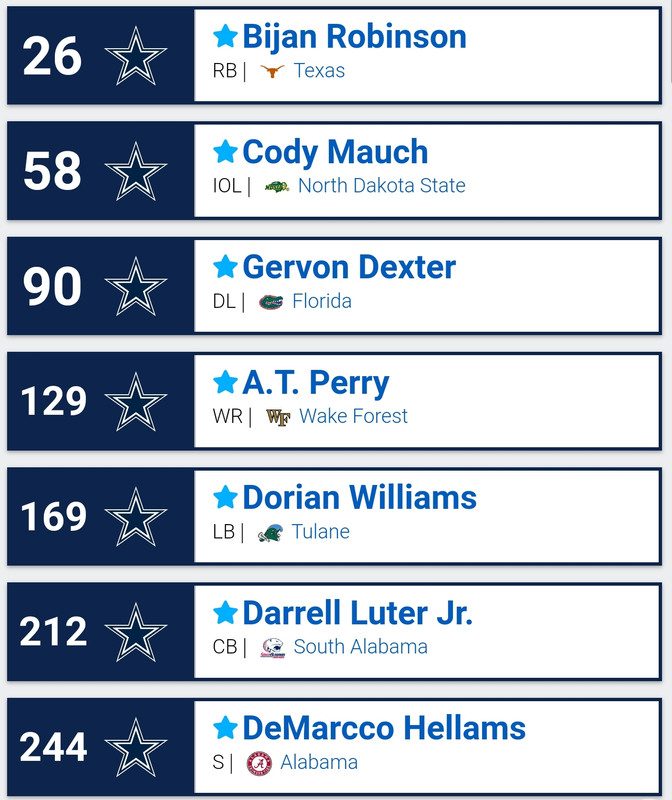This screenshot has height=800, width=672.
Task: Open A.T. Perry's player profile
Action: pyautogui.click(x=315, y=383)
